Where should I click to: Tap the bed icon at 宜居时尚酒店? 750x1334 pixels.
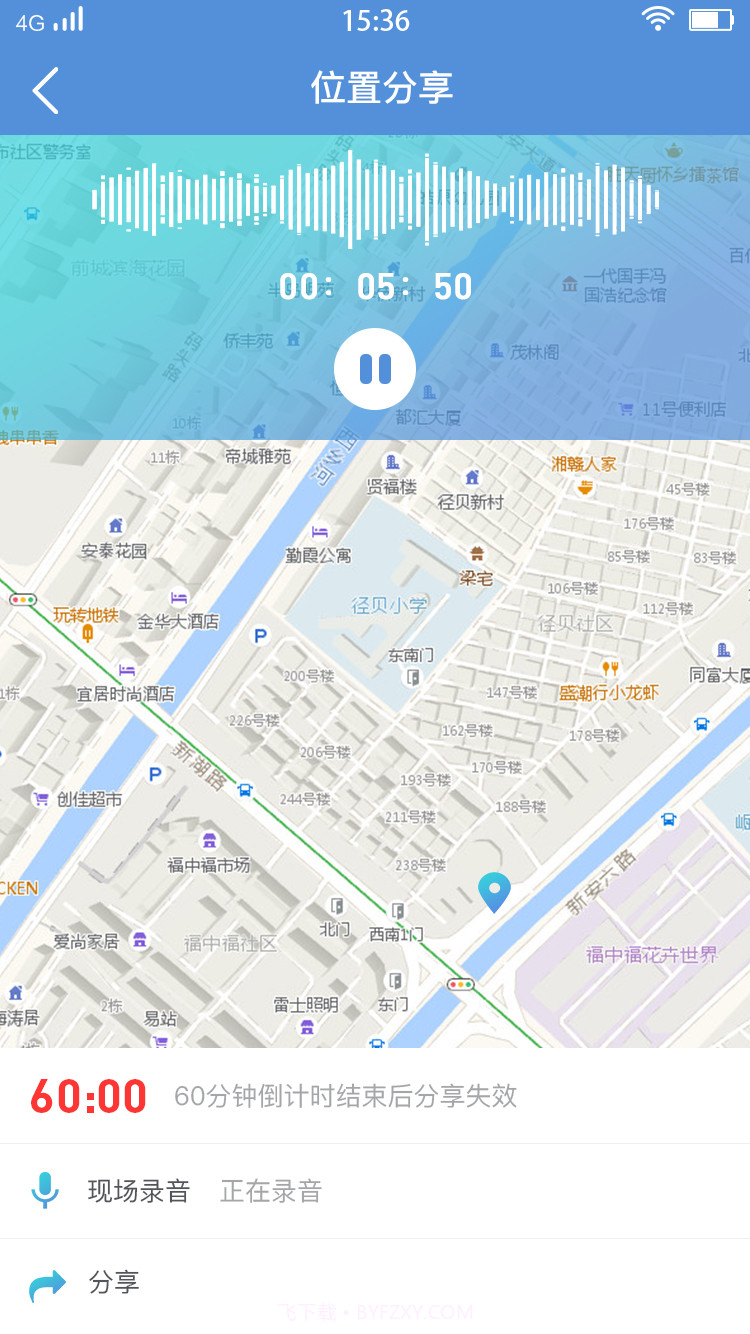coord(126,668)
